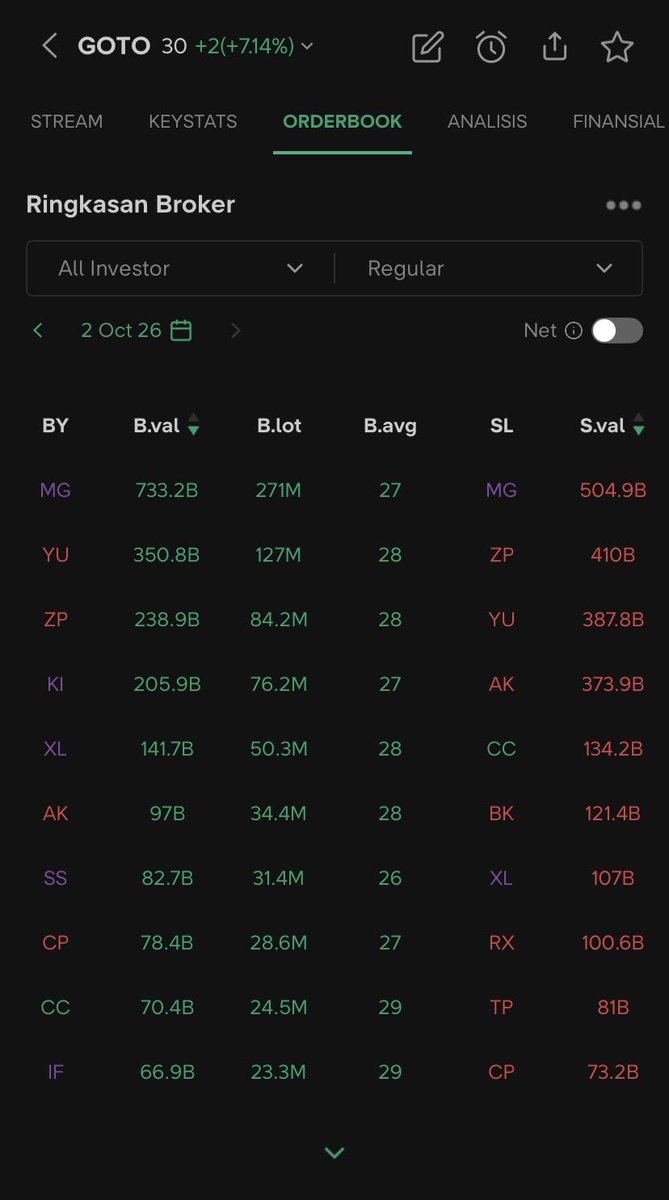The width and height of the screenshot is (669, 1200).
Task: Switch to the KEYSTATS tab
Action: [193, 121]
